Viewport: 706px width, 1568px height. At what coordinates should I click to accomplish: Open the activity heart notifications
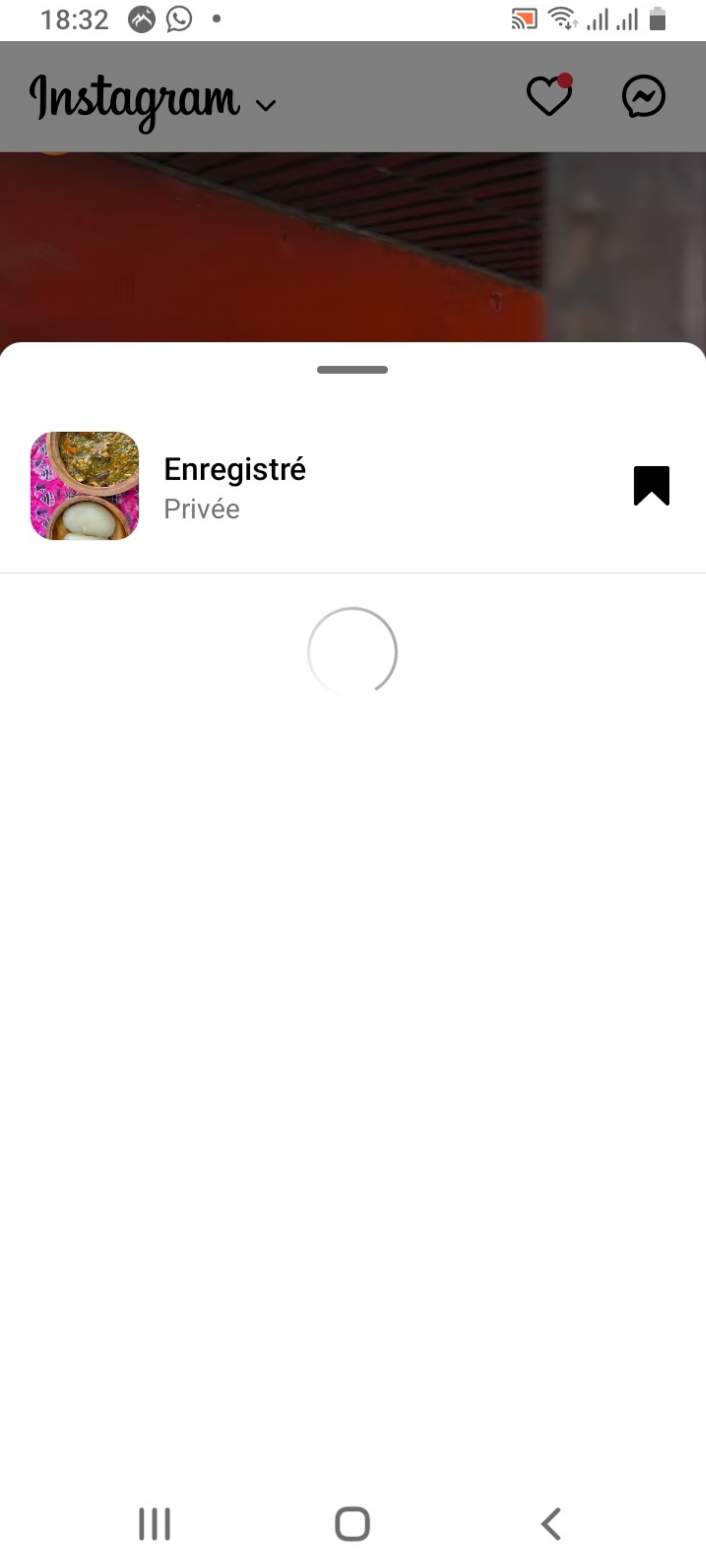pyautogui.click(x=548, y=96)
